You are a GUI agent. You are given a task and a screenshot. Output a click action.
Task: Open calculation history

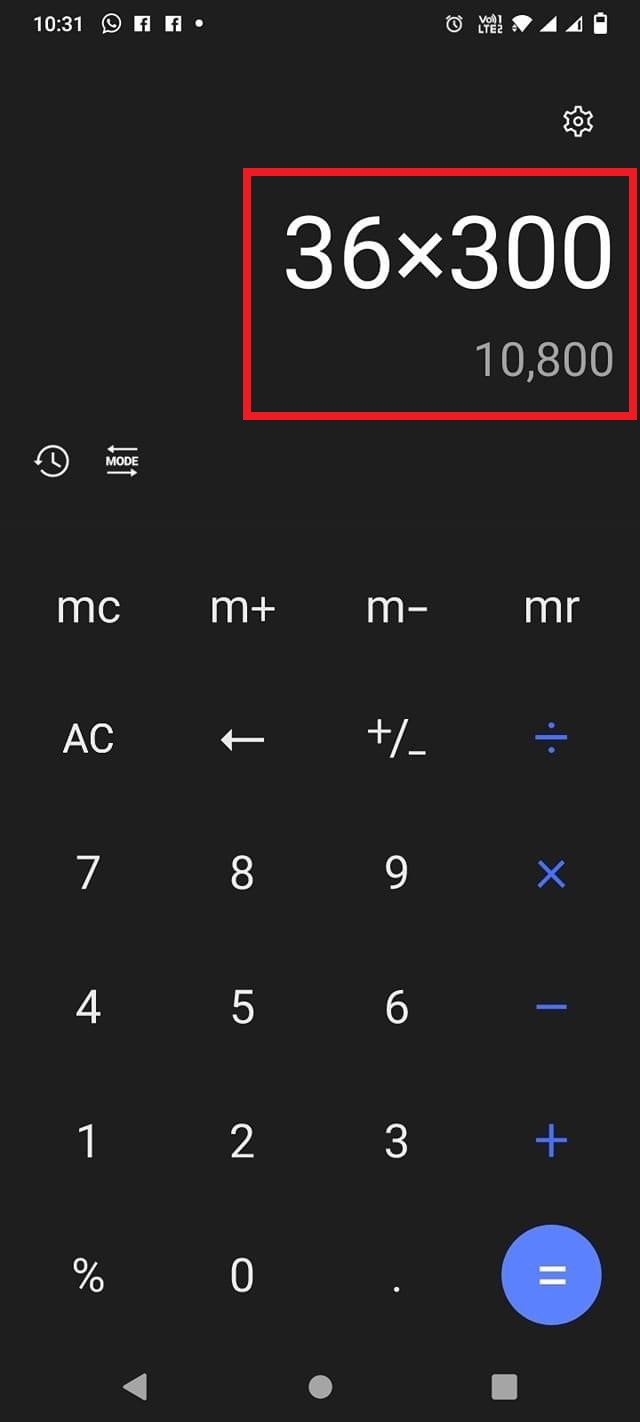coord(52,461)
